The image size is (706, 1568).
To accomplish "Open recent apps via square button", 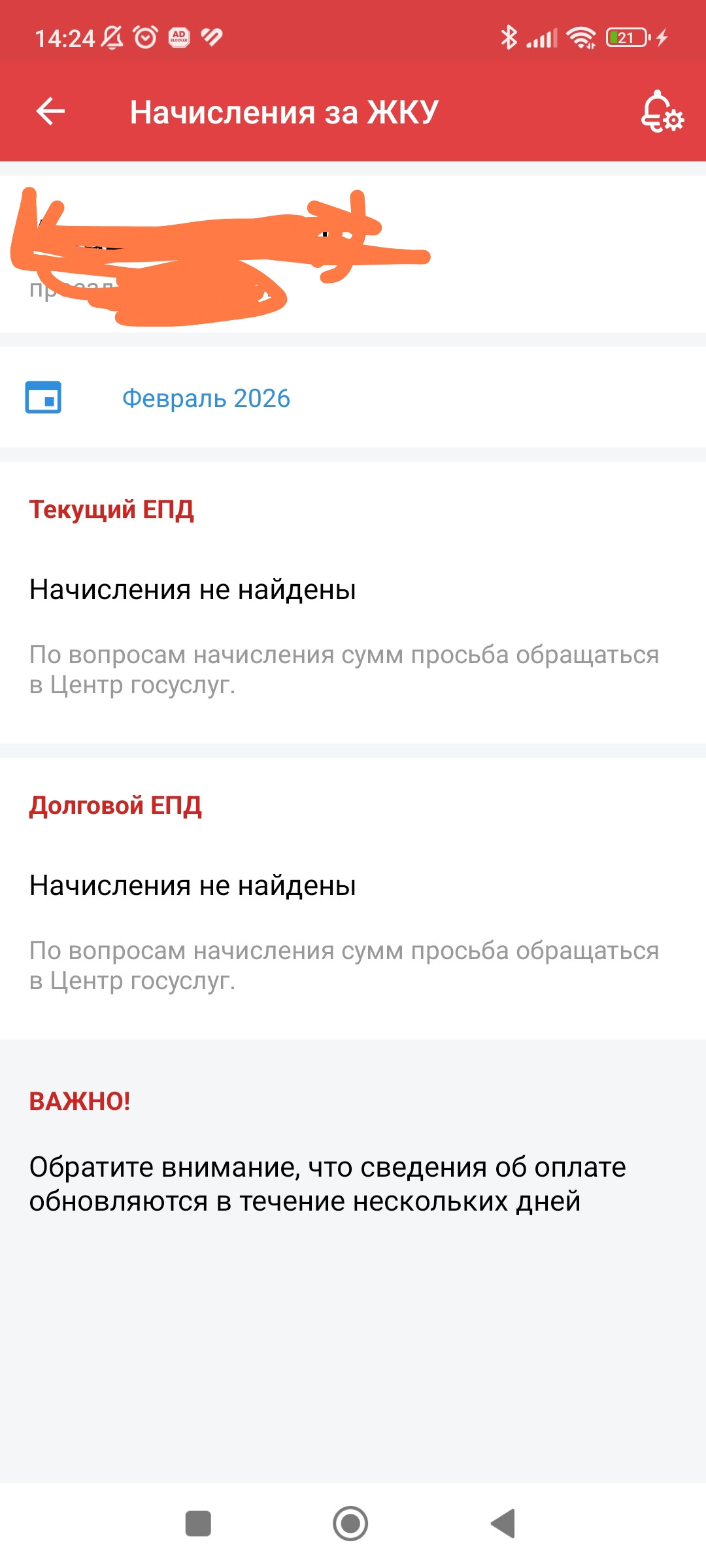I will click(198, 1524).
